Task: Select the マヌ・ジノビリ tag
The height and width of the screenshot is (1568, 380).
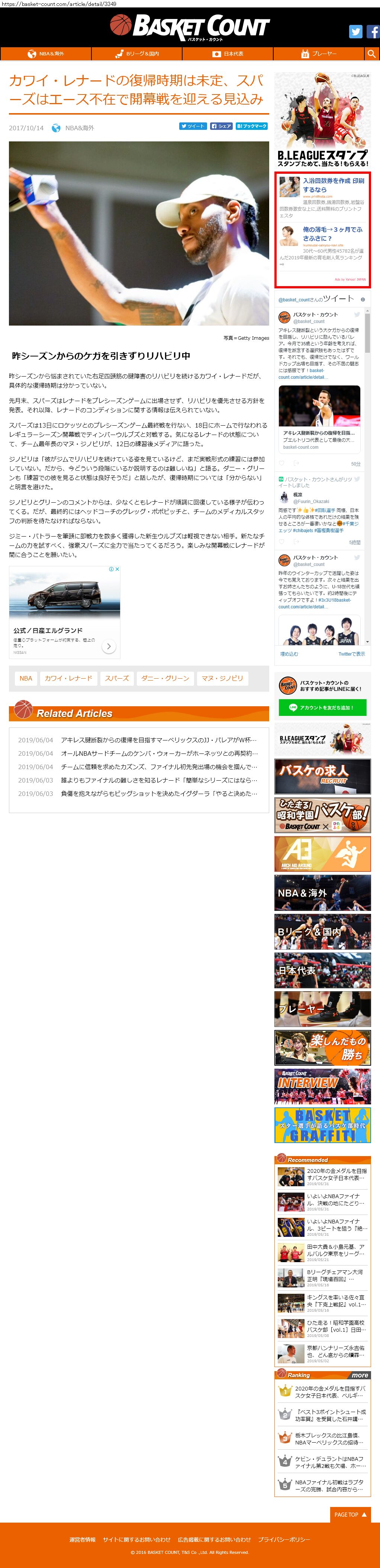Action: [222, 678]
